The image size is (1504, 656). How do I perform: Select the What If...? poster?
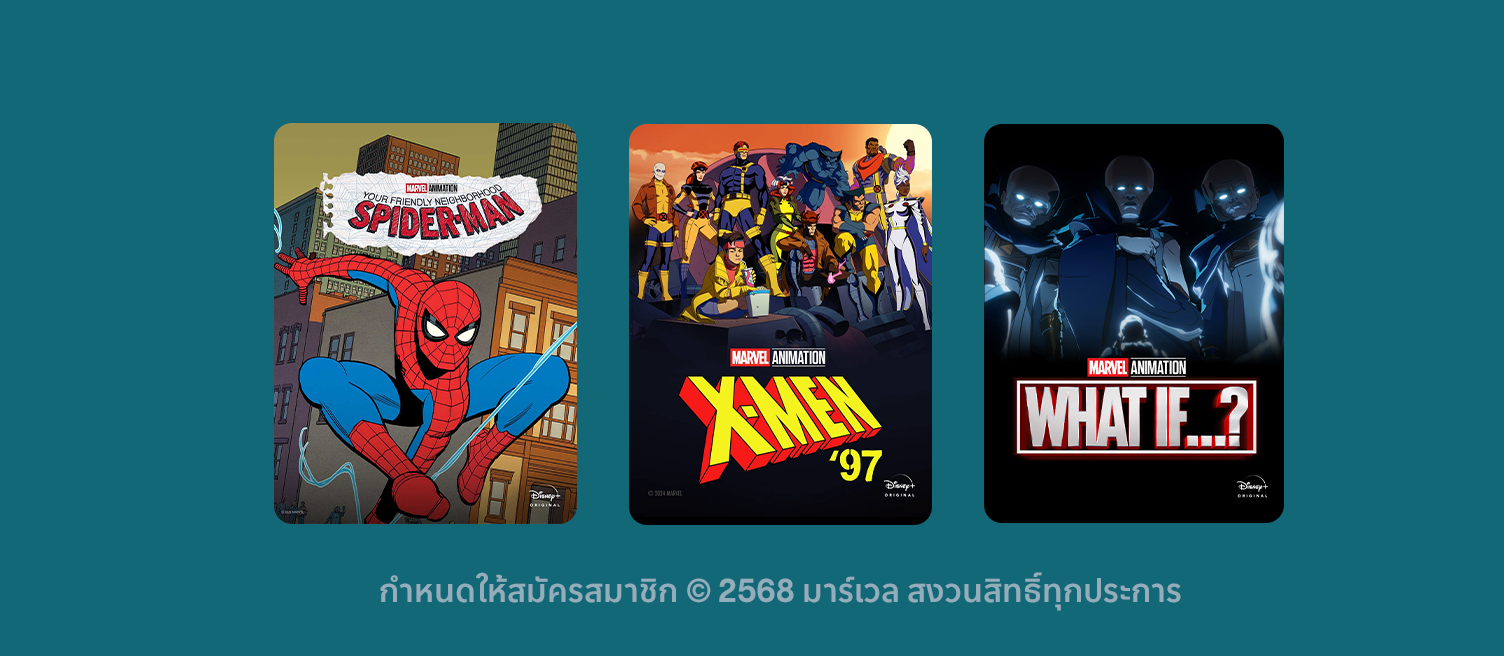coord(1133,323)
